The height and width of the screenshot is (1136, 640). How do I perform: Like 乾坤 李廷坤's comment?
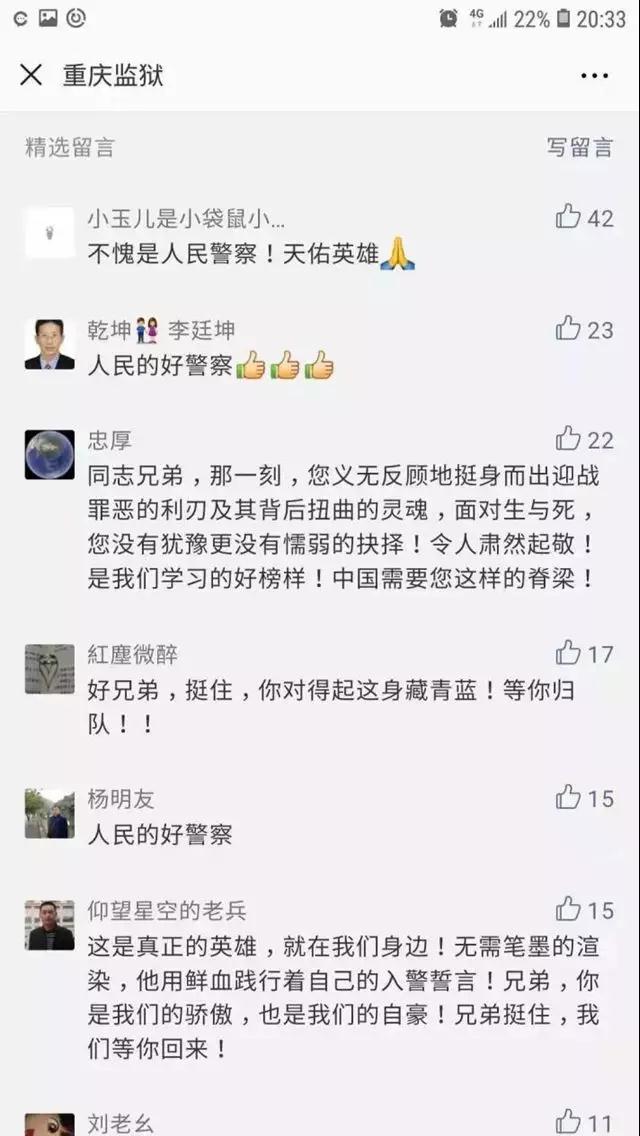tap(568, 329)
